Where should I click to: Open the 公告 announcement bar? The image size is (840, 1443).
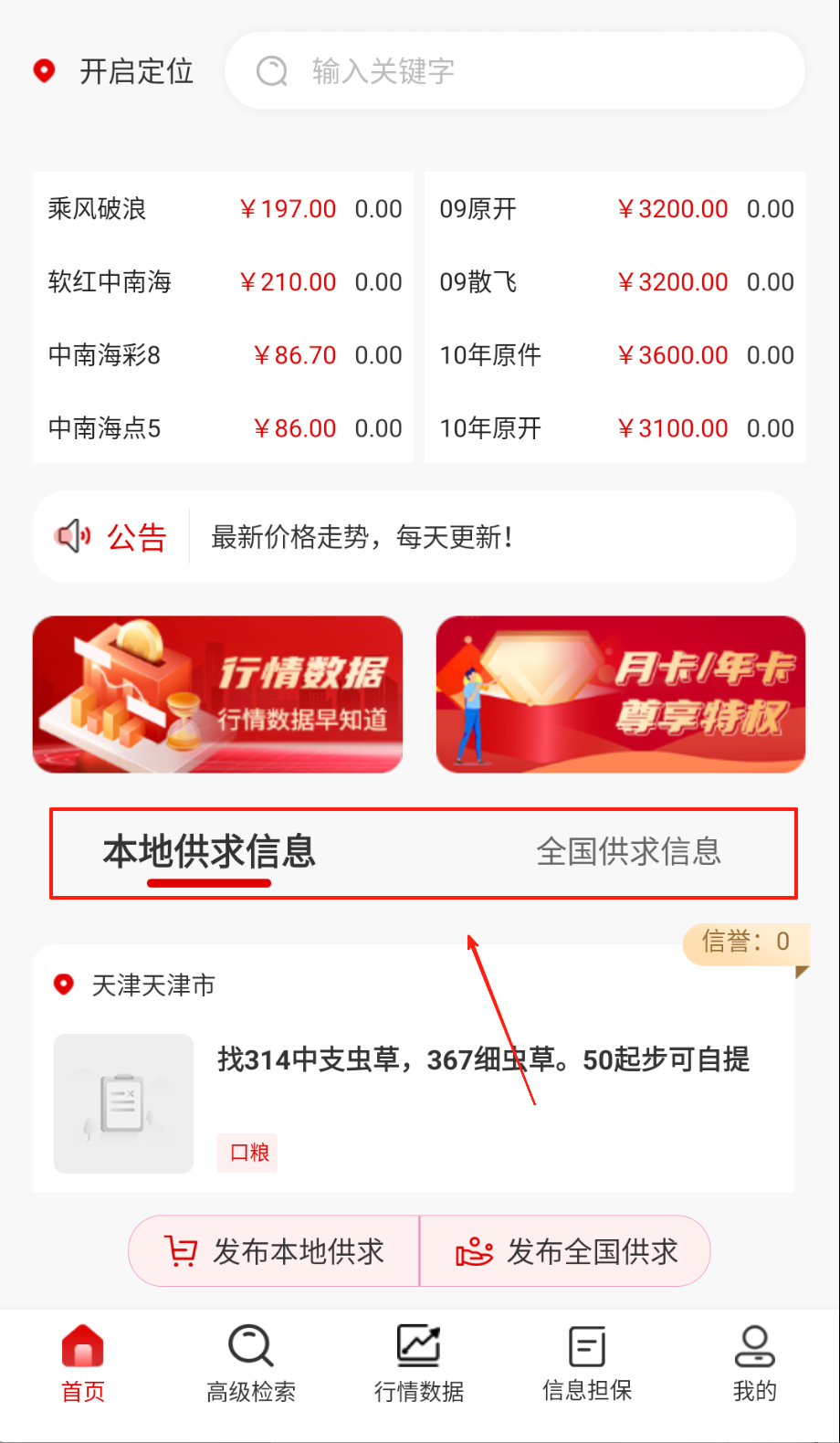414,537
